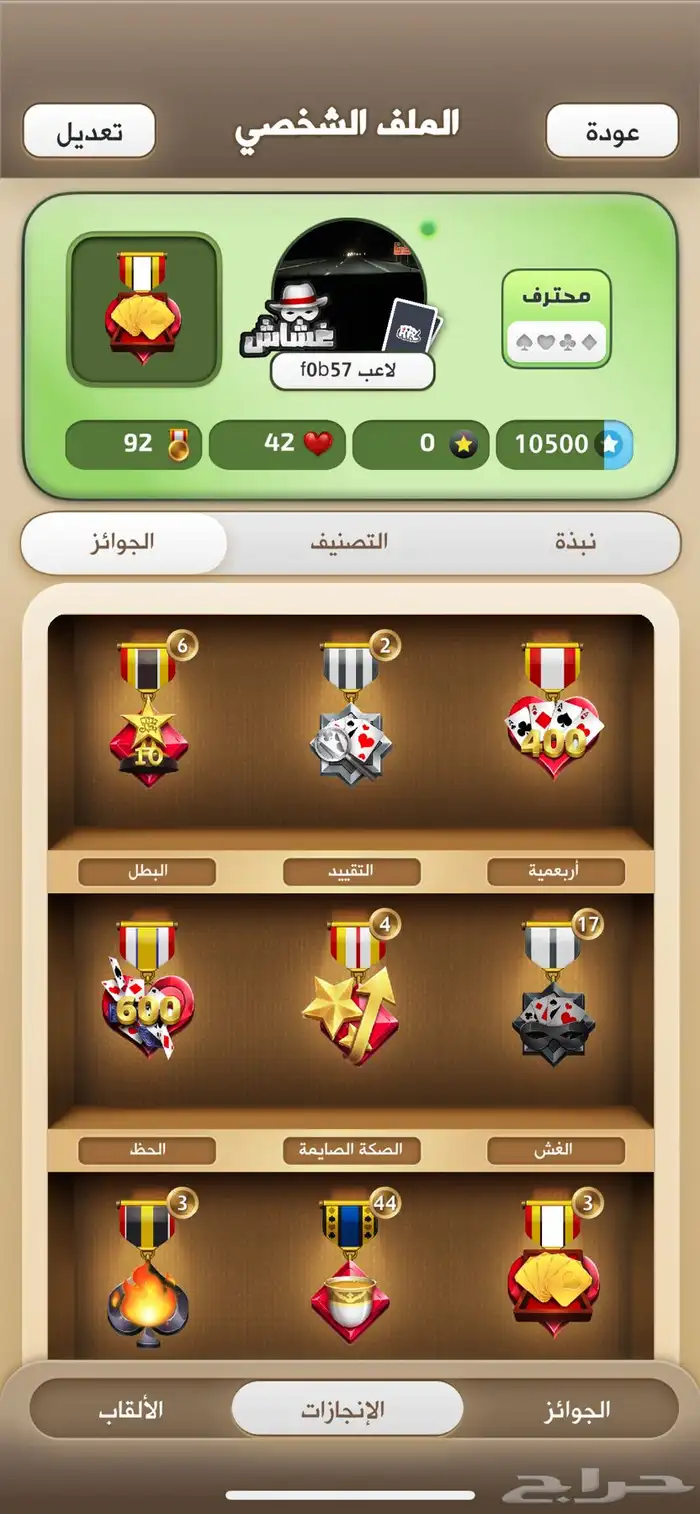Open the البطل star medal
Viewport: 700px width, 1514px height.
point(148,713)
